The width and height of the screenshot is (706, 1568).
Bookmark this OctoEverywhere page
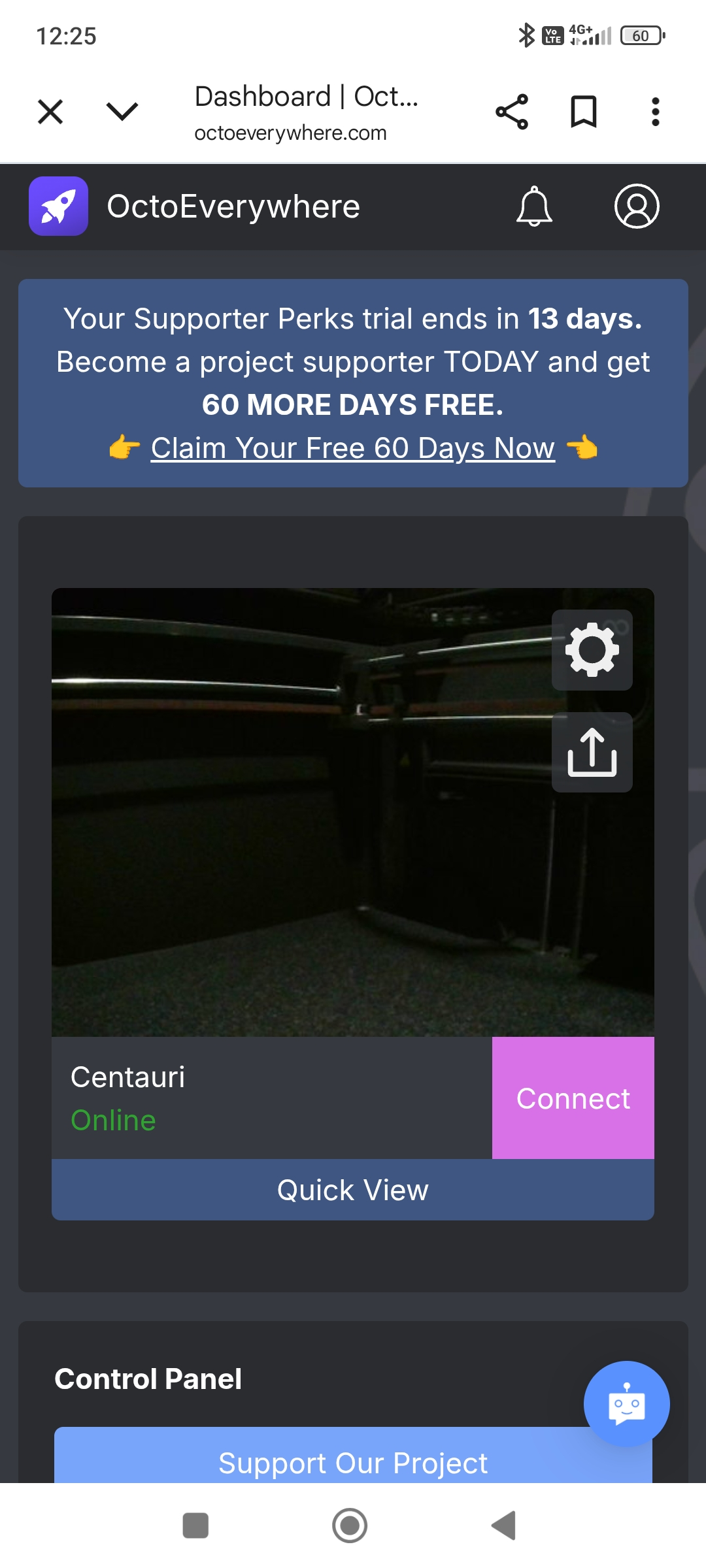584,112
